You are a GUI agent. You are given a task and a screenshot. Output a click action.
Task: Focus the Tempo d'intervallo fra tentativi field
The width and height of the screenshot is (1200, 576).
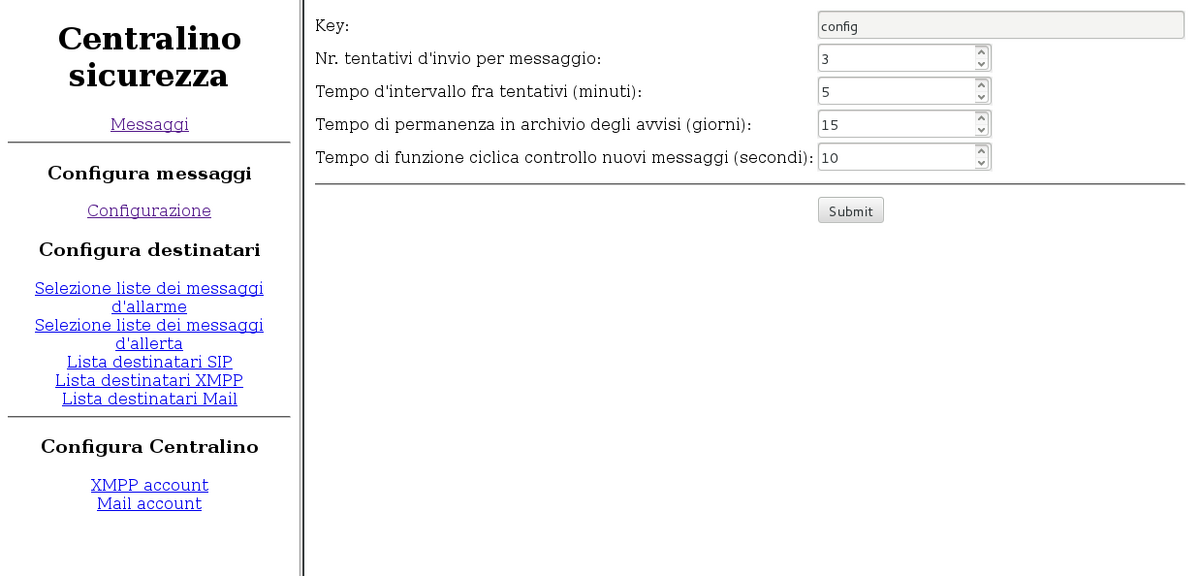(x=895, y=92)
